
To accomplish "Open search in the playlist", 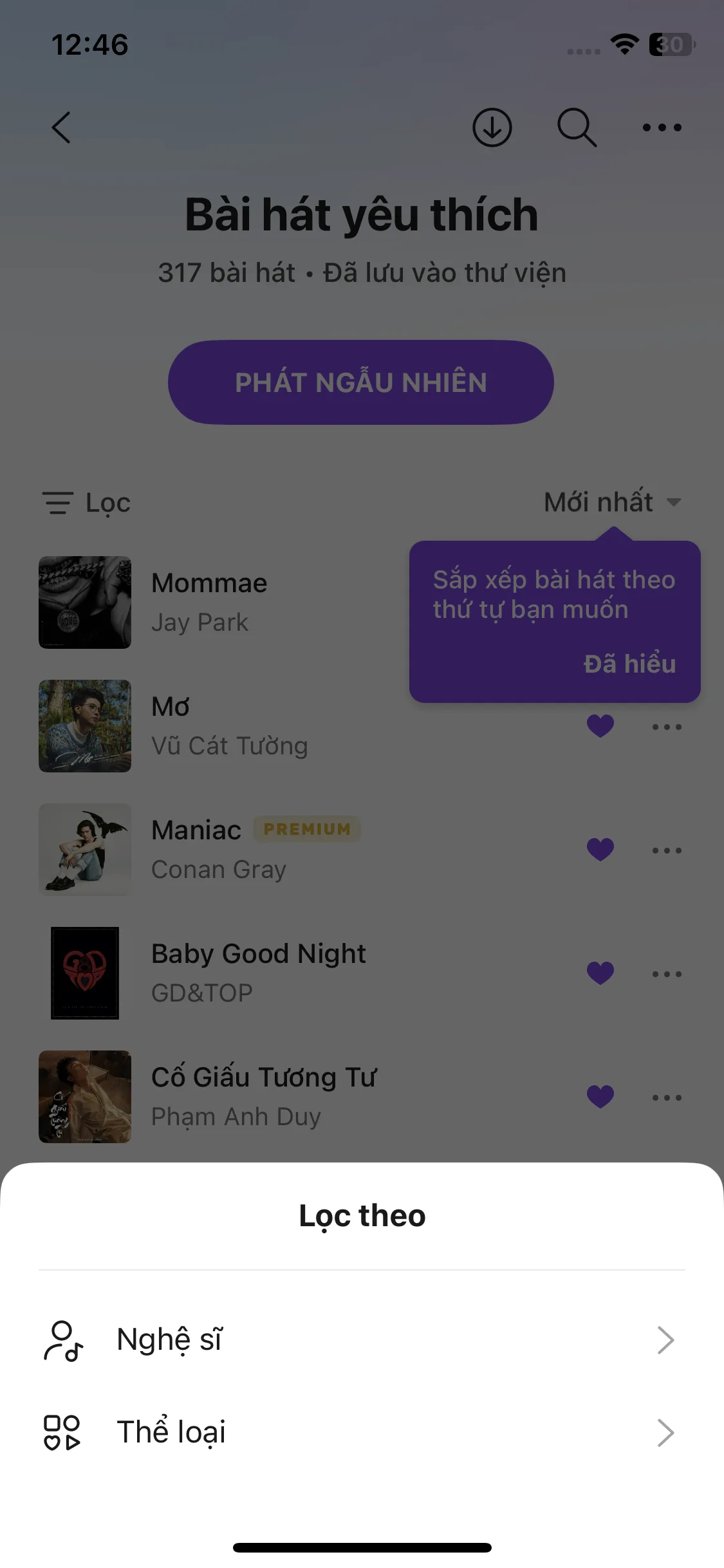I will 577,127.
